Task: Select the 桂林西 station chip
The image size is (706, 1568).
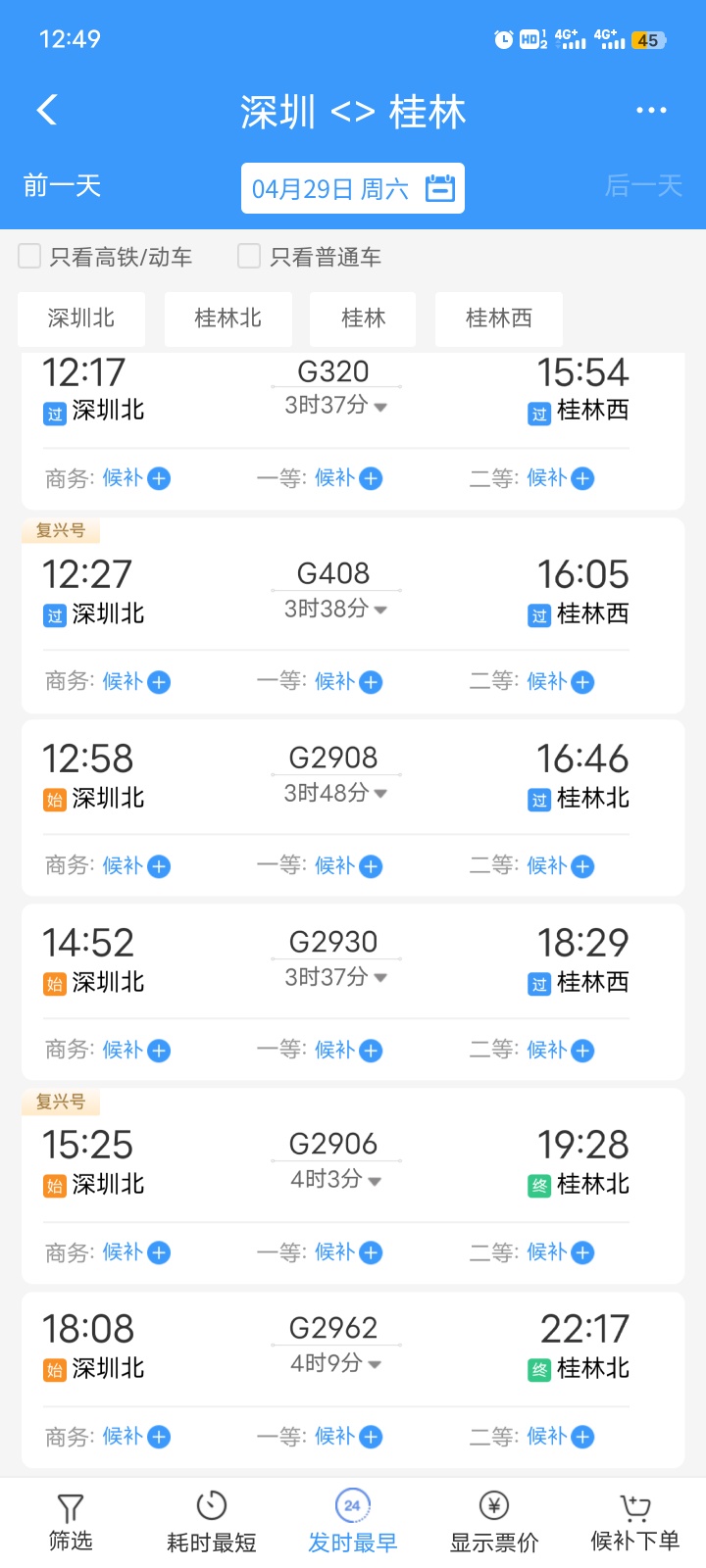Action: (x=499, y=318)
